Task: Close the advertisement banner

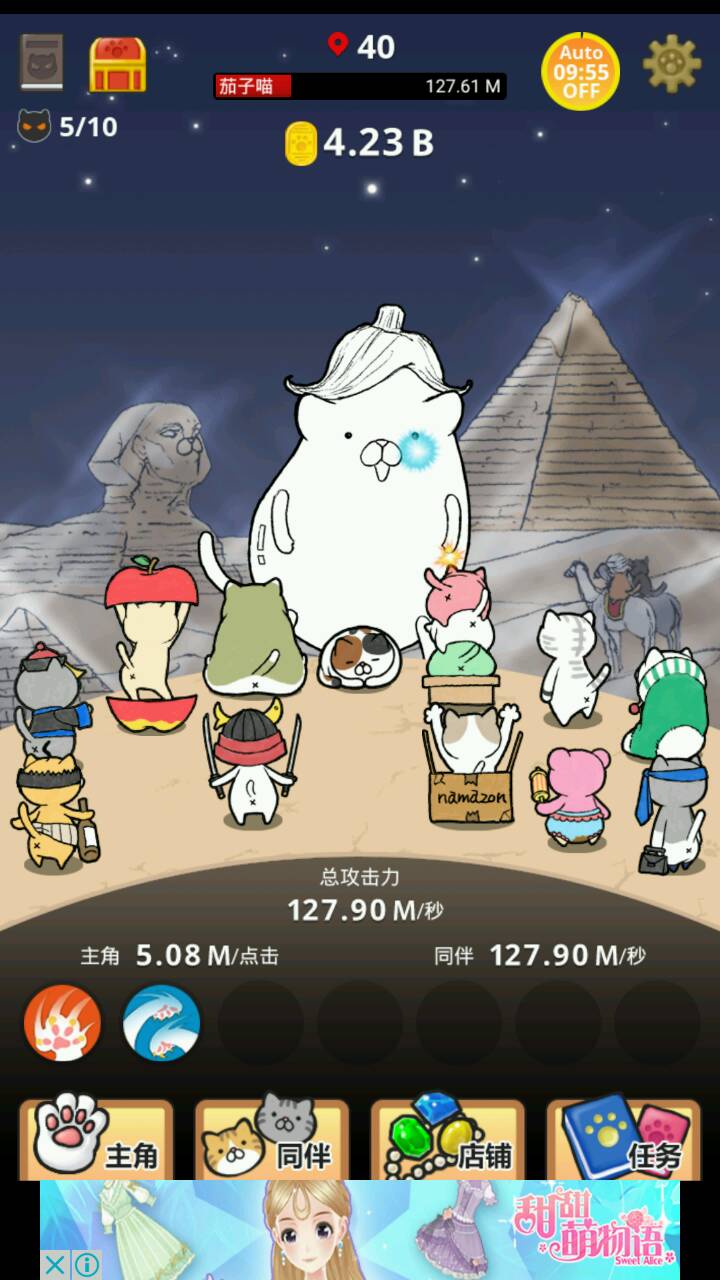Action: (55, 1265)
